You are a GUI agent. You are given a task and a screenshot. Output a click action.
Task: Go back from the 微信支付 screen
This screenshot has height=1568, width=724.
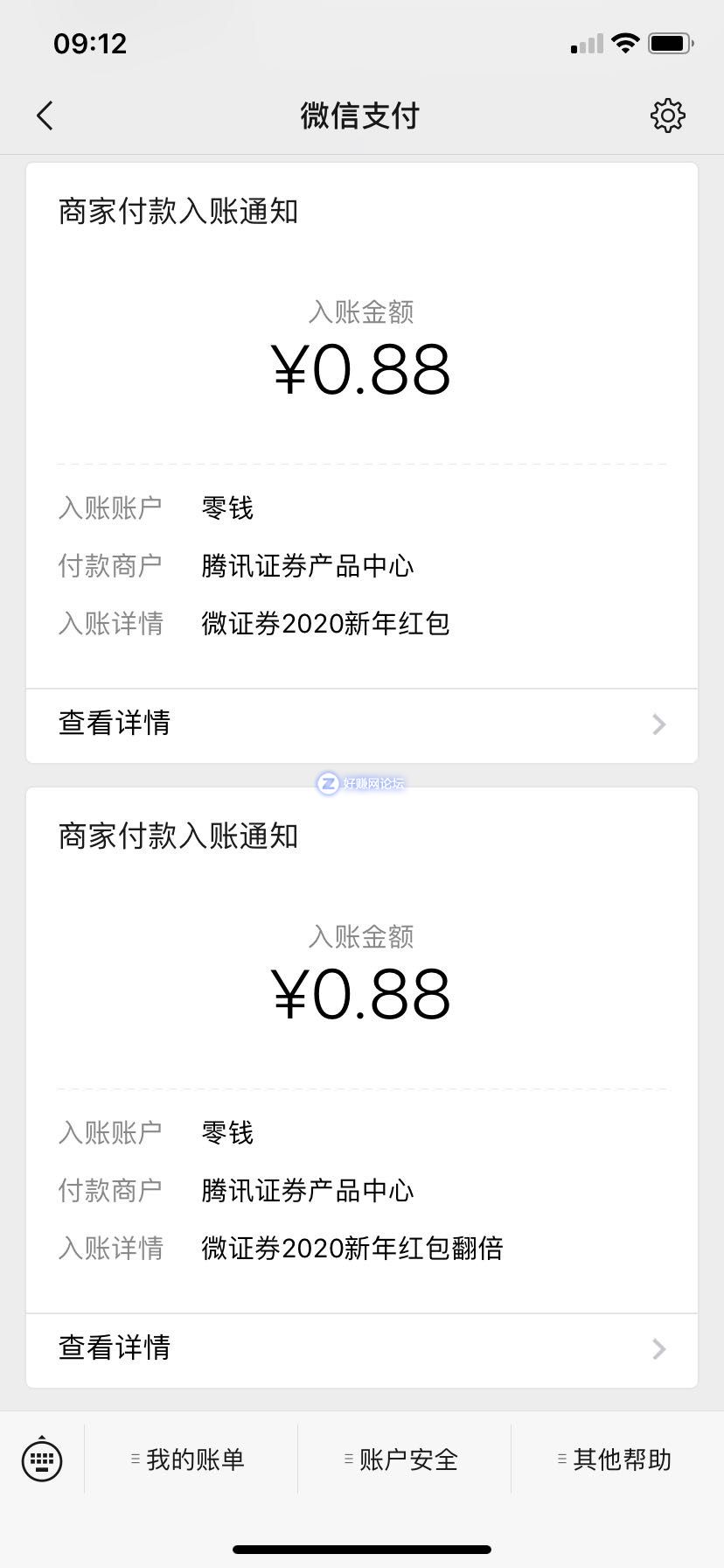45,115
